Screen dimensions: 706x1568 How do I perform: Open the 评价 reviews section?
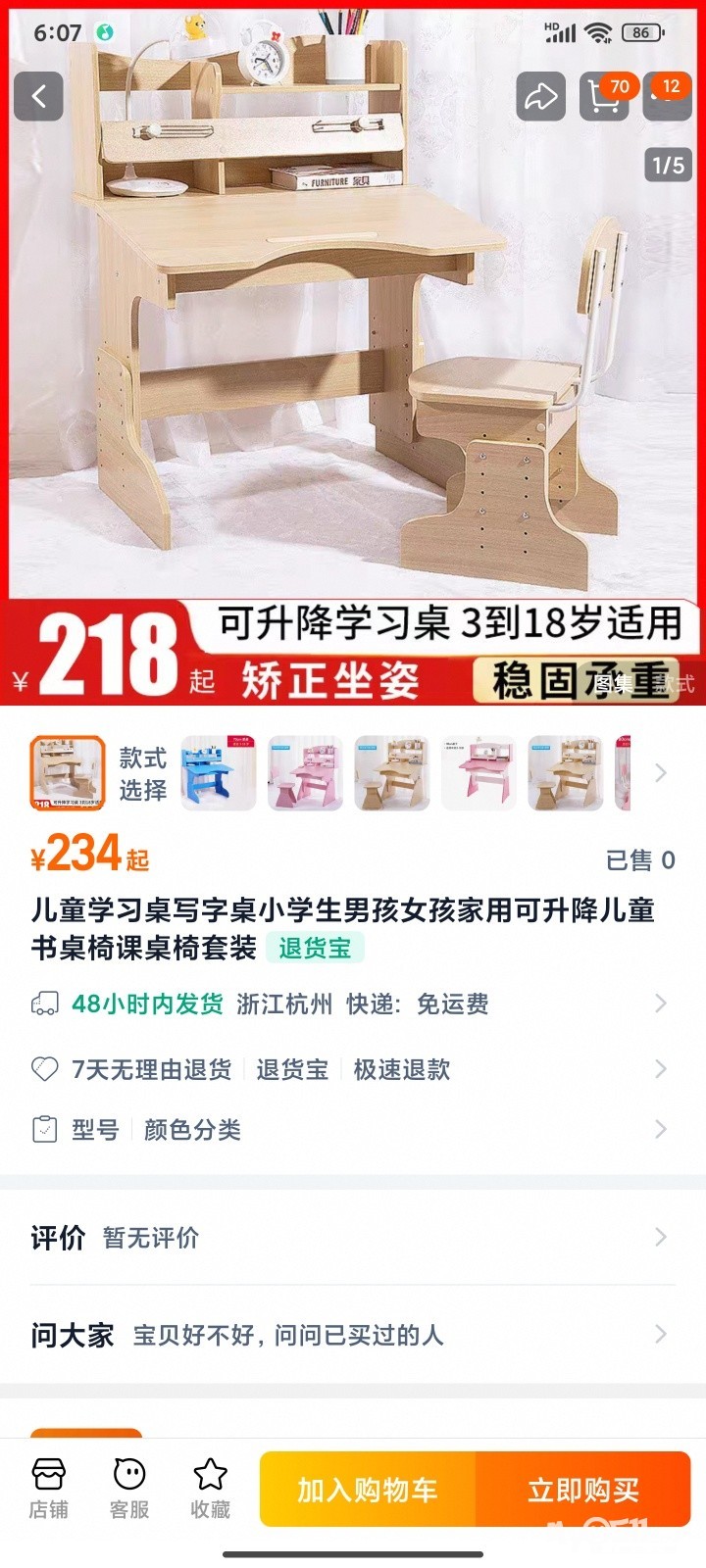coord(353,1237)
